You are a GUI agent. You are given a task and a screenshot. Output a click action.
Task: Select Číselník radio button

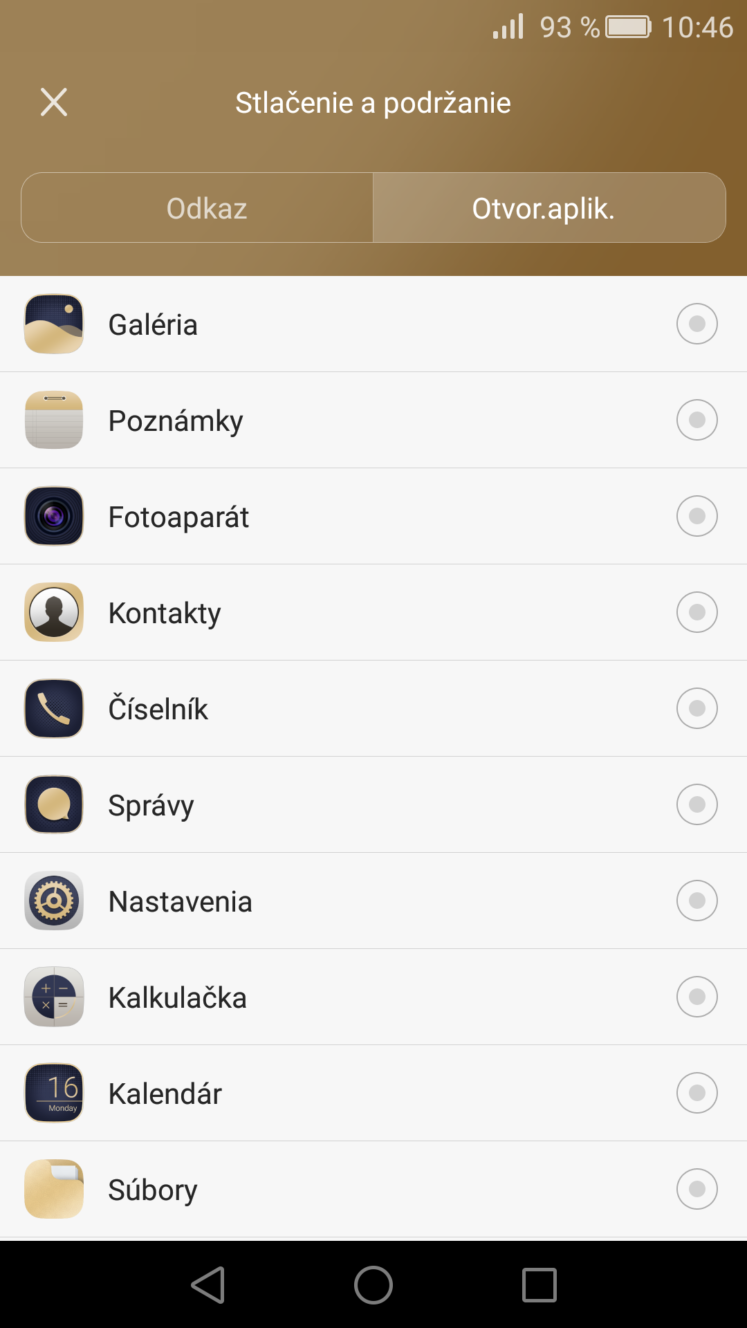[x=697, y=708]
